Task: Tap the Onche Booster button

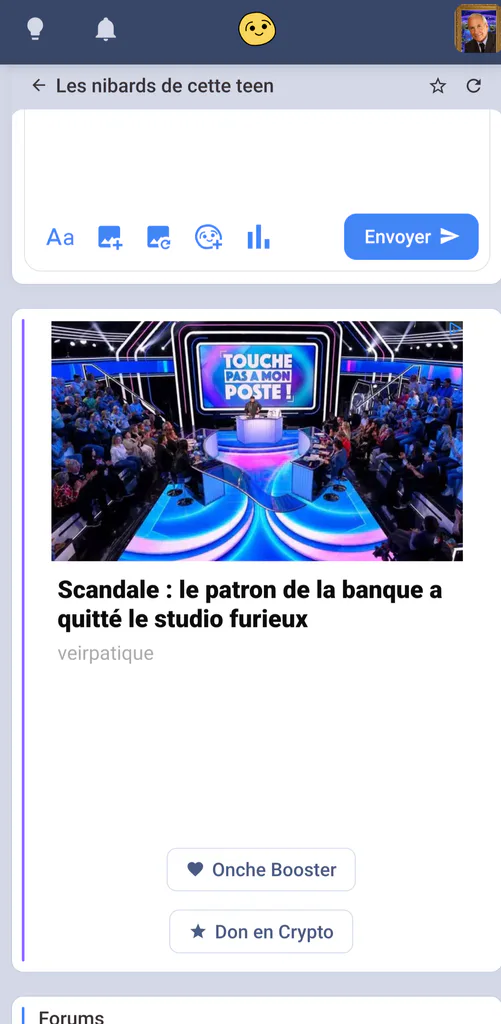Action: tap(261, 869)
